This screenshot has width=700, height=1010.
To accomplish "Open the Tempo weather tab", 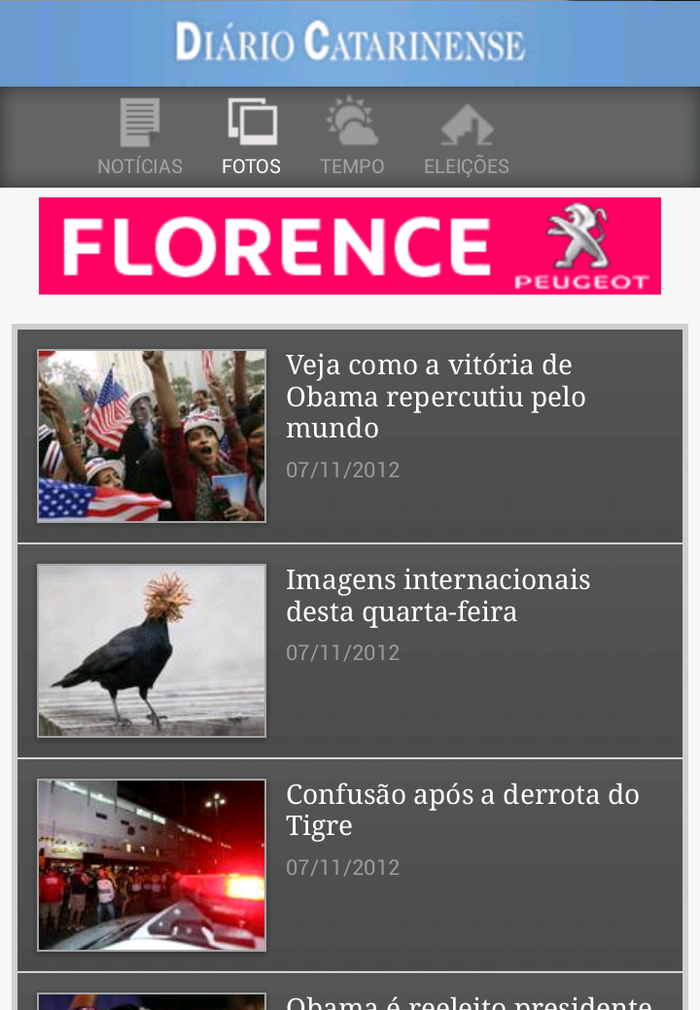I will coord(352,137).
